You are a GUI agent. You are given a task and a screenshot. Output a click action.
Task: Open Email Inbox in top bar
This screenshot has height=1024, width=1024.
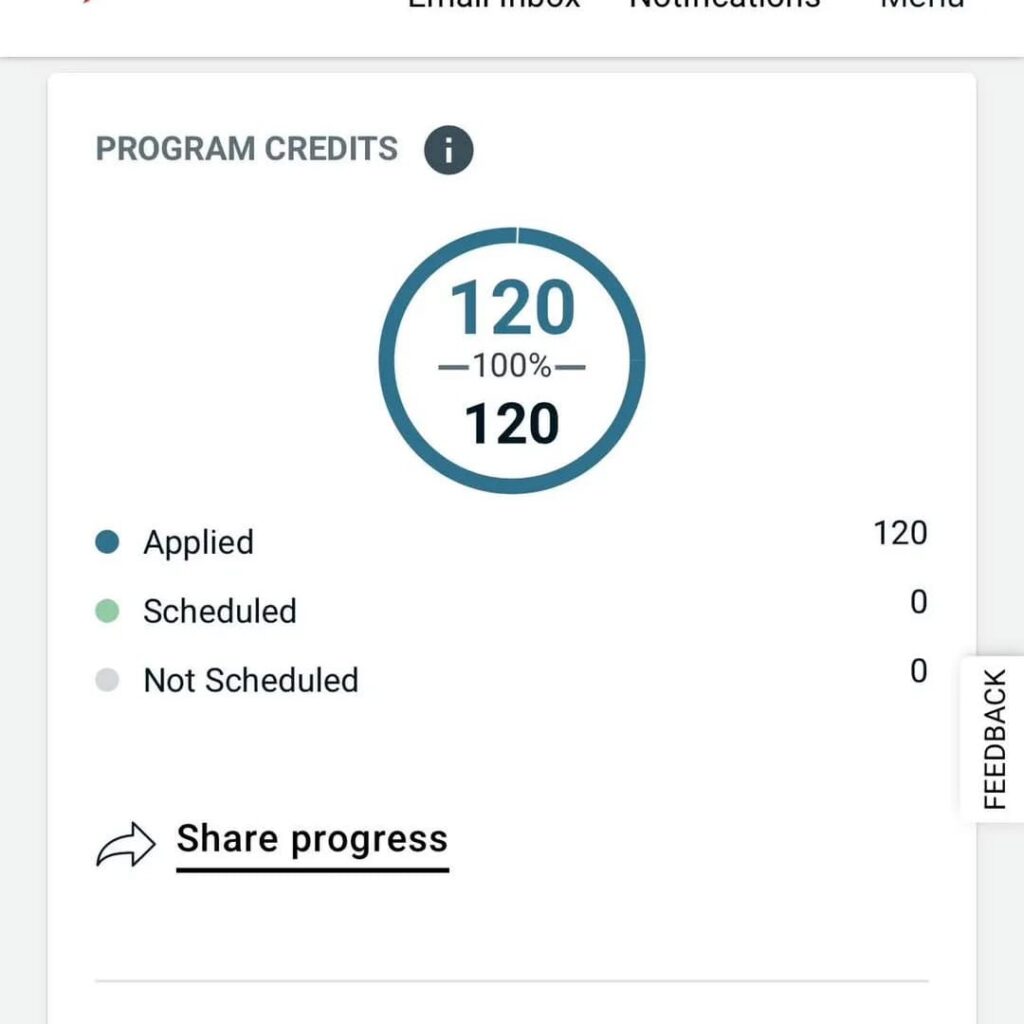coord(494,4)
